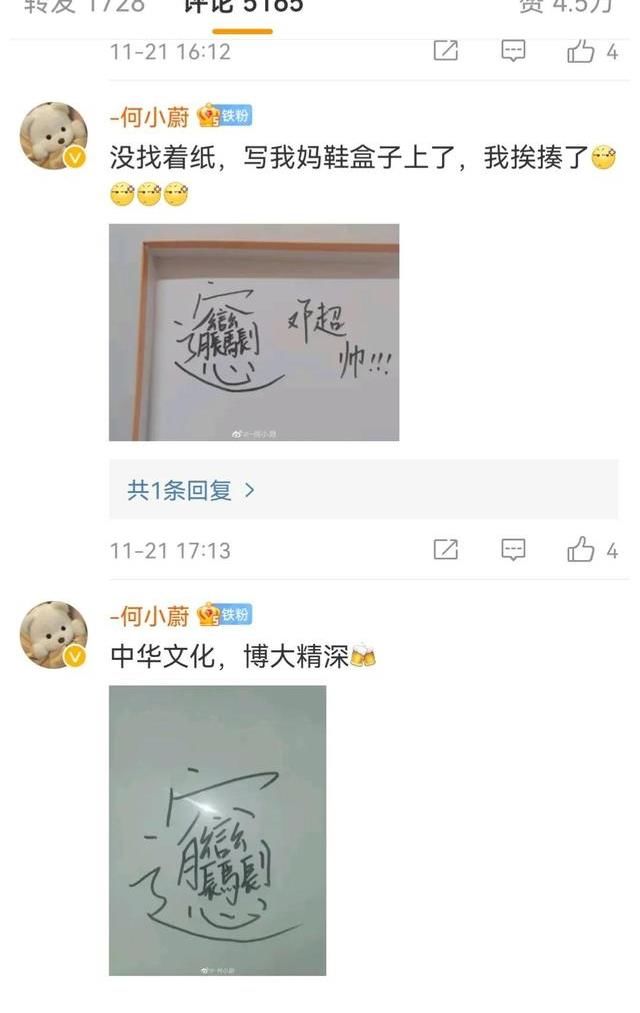Open -何小蔚 username above the 没找着纸 comment
640x1013 pixels.
(149, 117)
